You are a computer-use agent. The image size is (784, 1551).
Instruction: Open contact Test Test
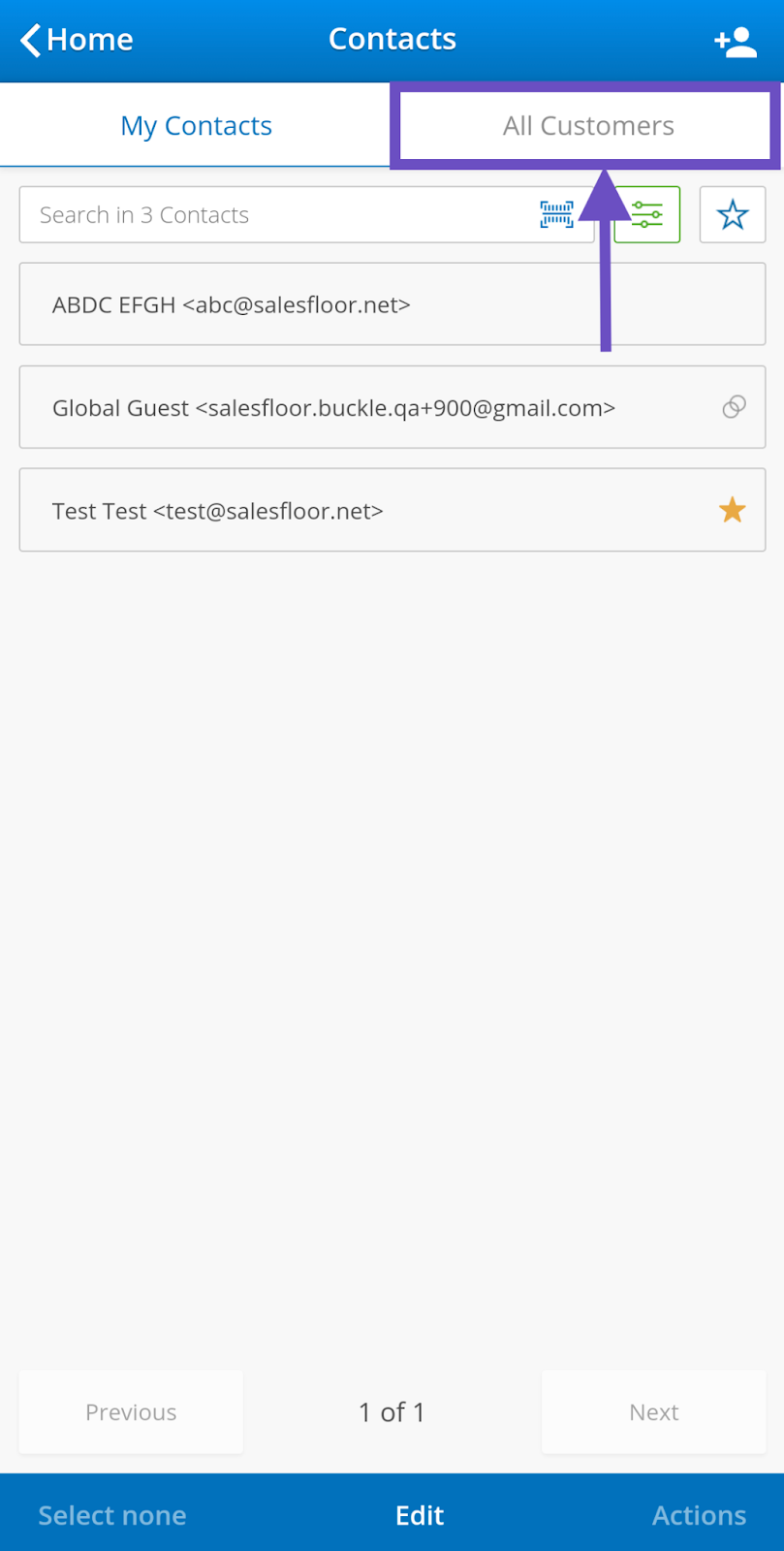tap(392, 510)
